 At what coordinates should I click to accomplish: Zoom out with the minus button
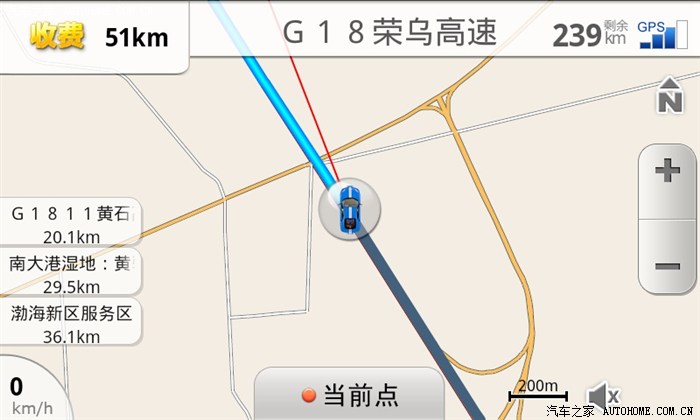(667, 257)
